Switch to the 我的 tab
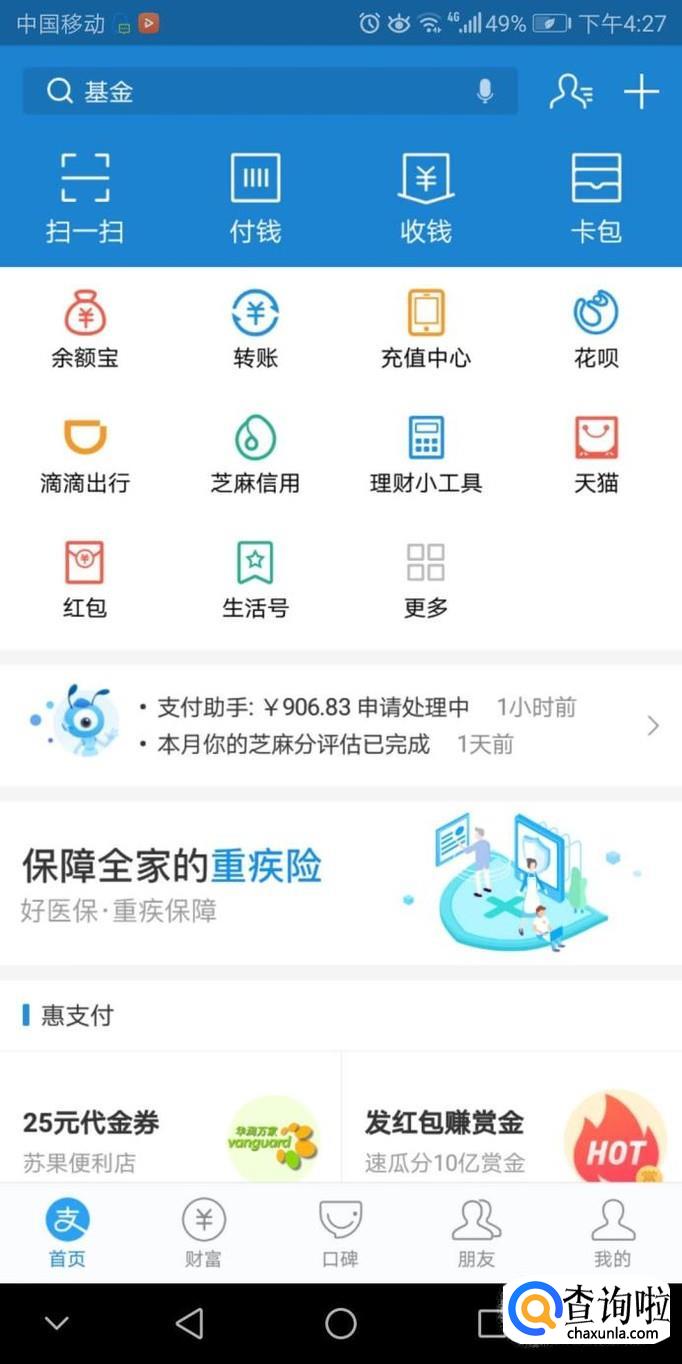Screen dimensions: 682x1364 612,1233
